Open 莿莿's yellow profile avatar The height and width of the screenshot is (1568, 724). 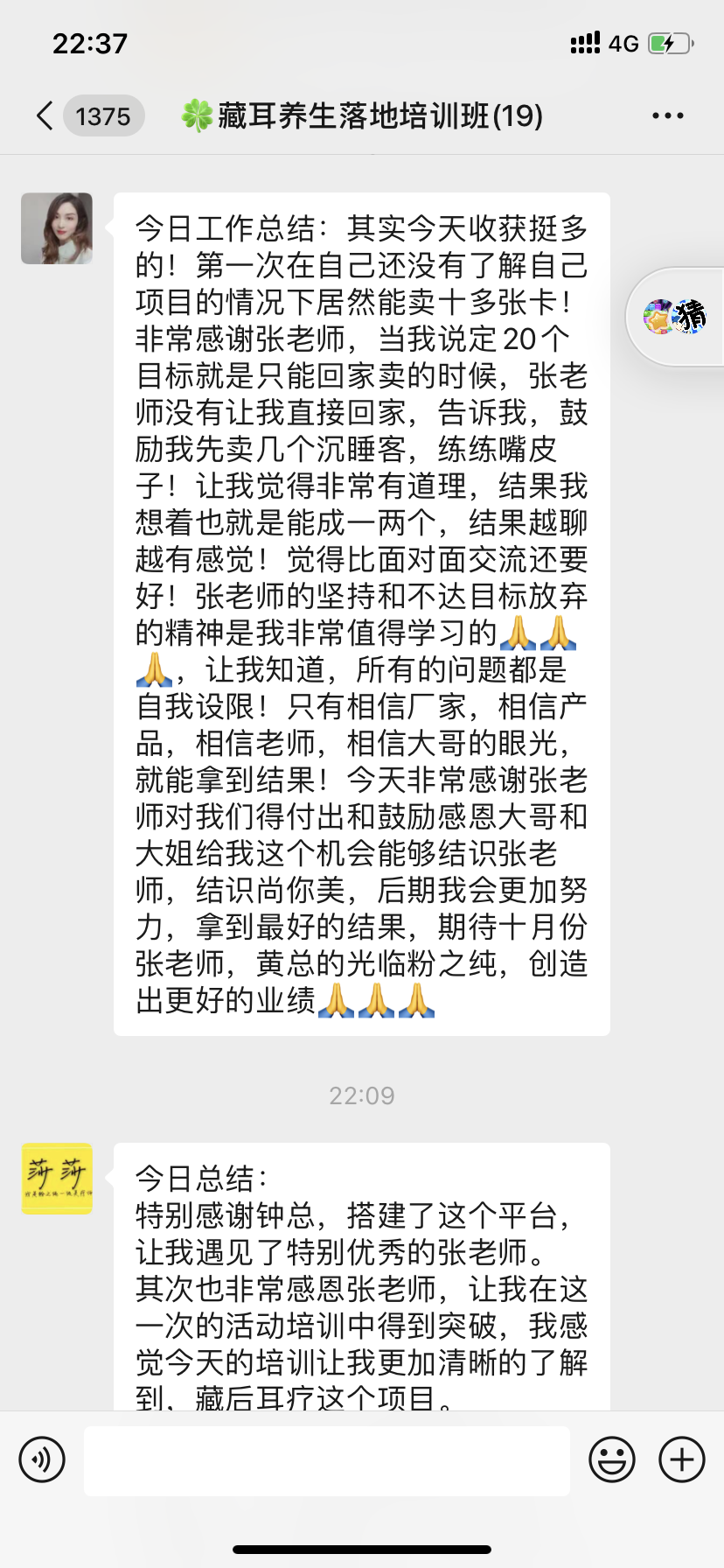[56, 1178]
